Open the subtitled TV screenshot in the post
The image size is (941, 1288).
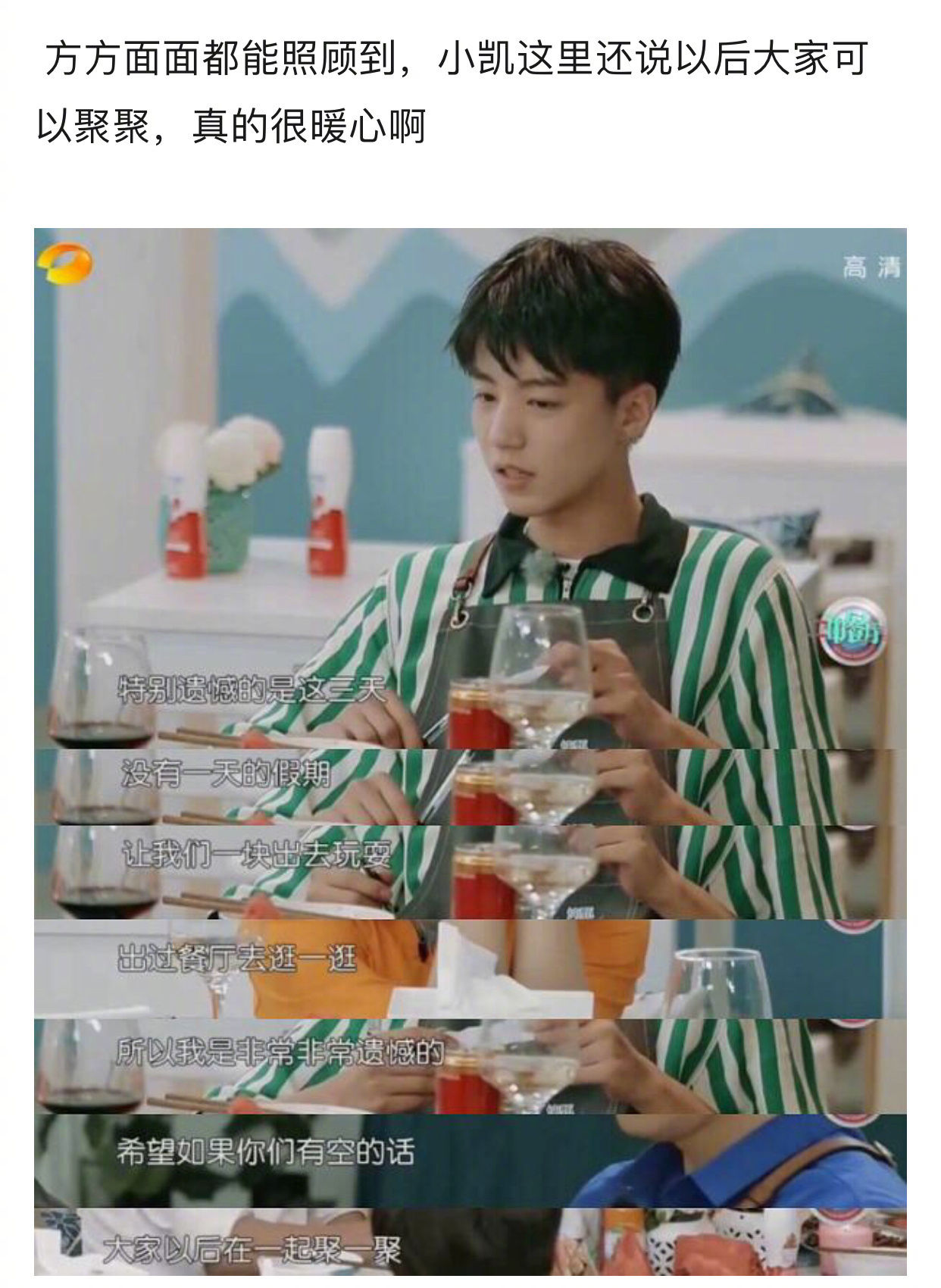tap(470, 750)
